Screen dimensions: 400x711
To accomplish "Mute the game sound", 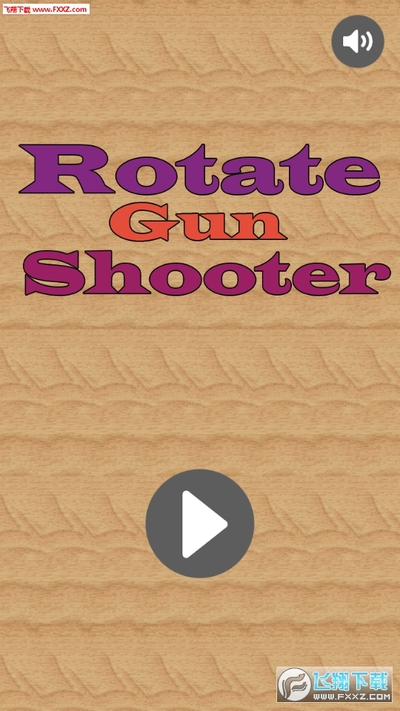I will click(358, 41).
